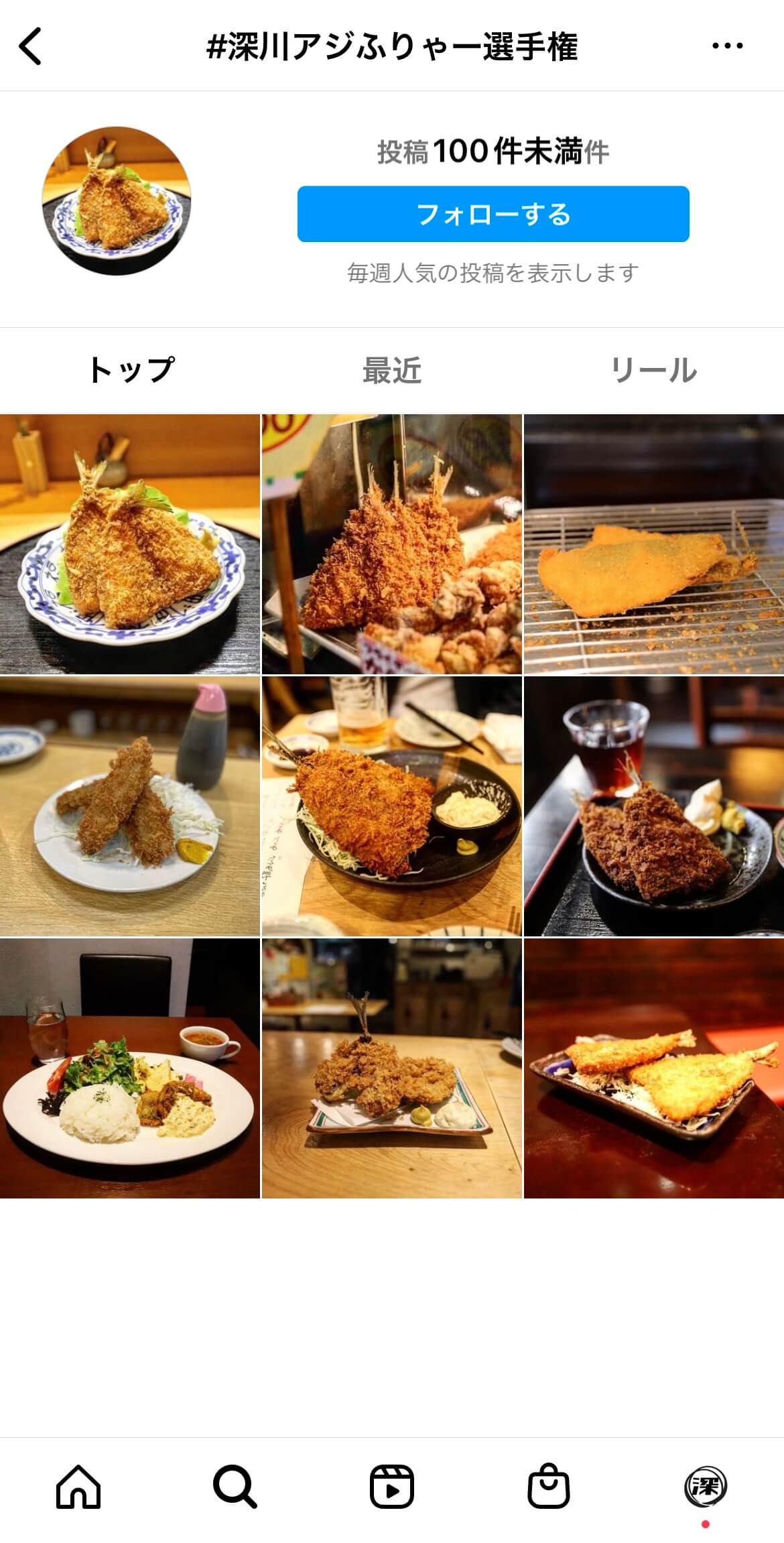Follow this hashtag with フォローする

pos(493,214)
